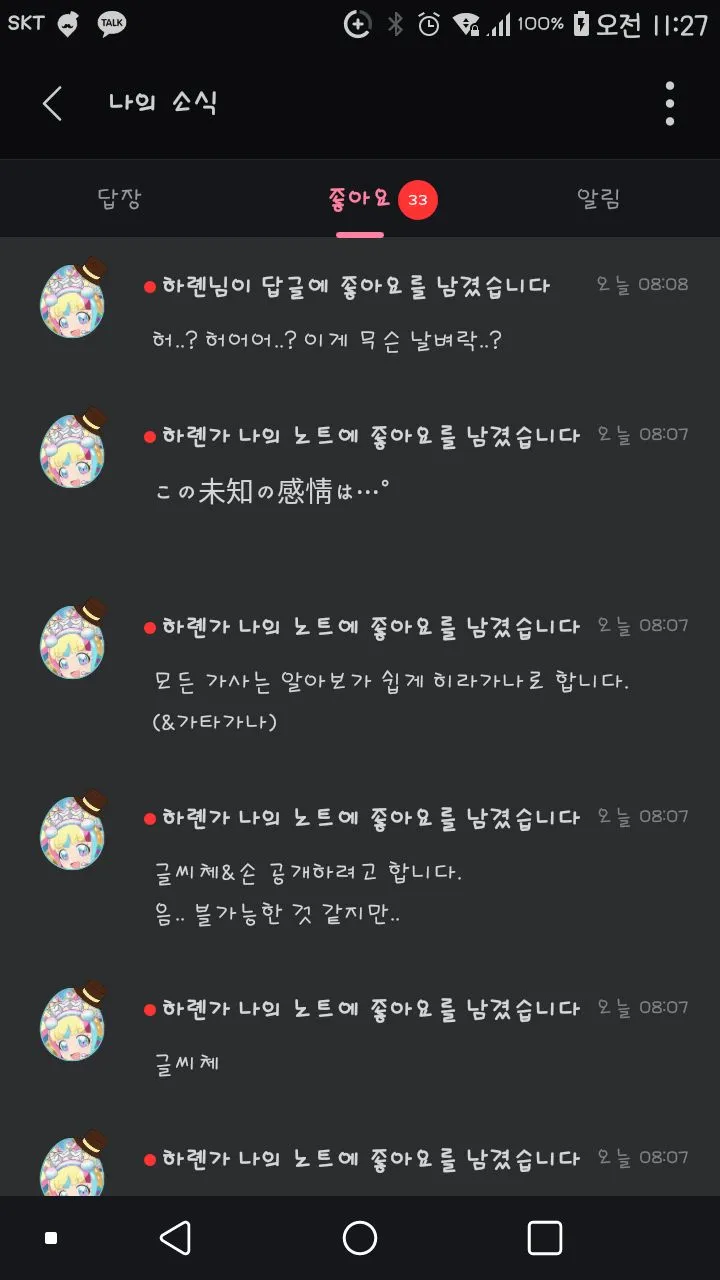The height and width of the screenshot is (1280, 720).
Task: Open the overflow menu
Action: pos(669,104)
